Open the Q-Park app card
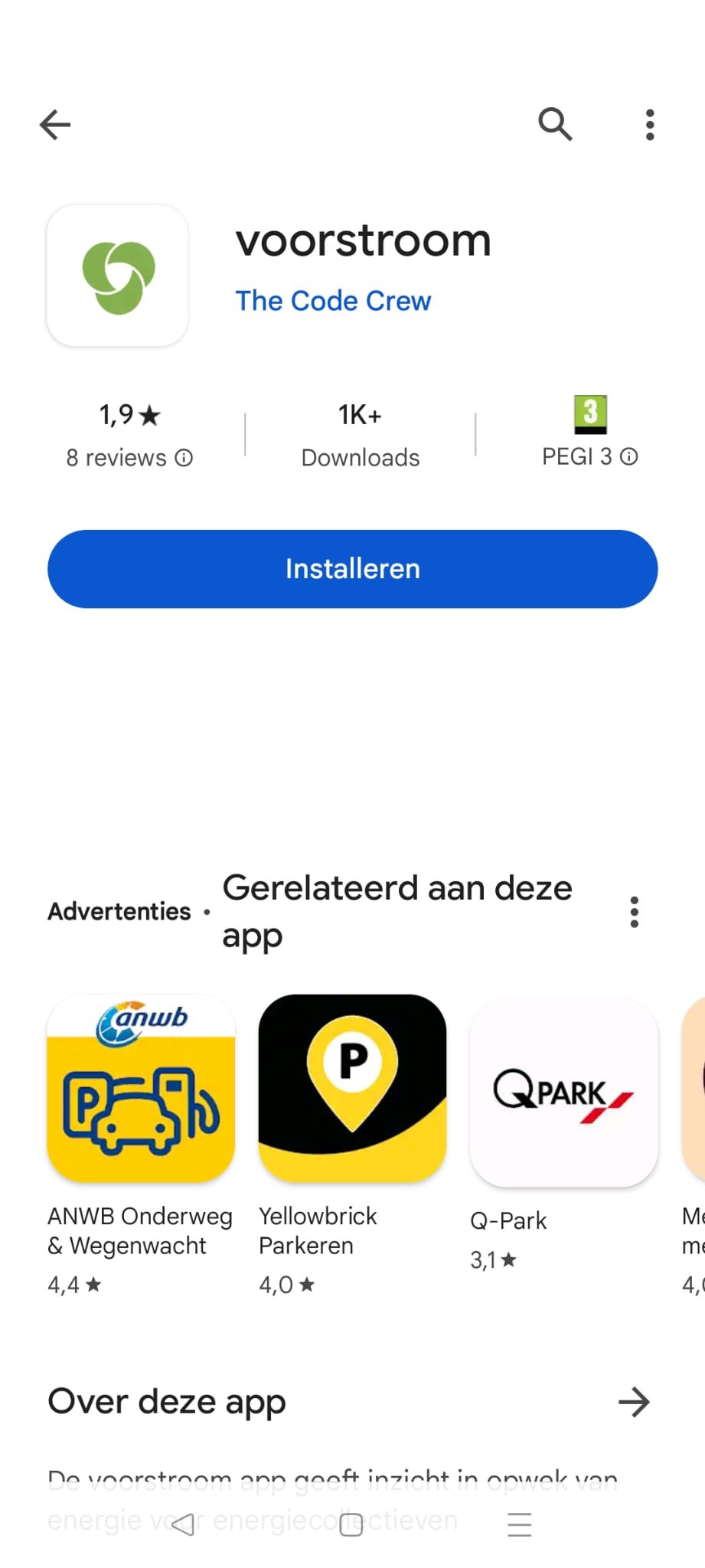The height and width of the screenshot is (1568, 705). point(564,1135)
